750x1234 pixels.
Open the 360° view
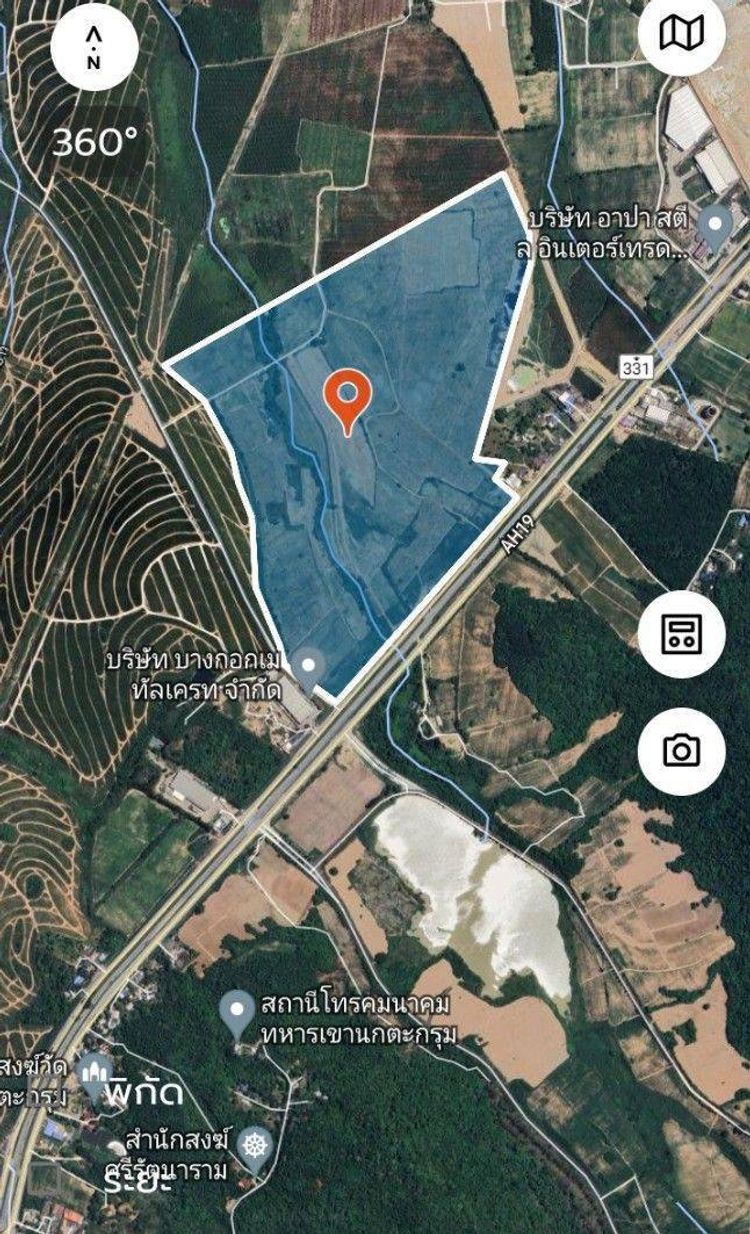click(95, 143)
